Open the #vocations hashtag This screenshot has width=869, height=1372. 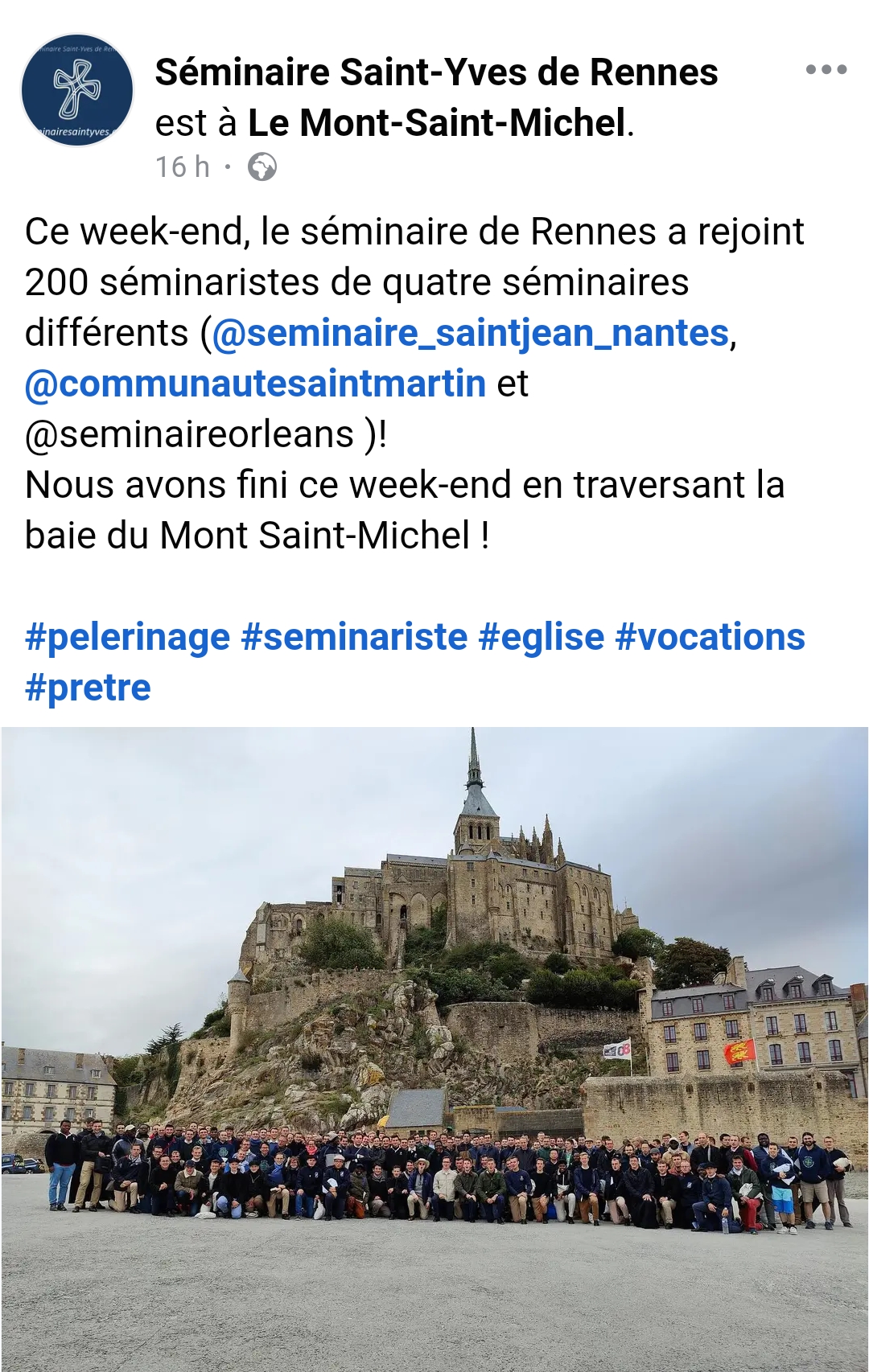point(710,637)
